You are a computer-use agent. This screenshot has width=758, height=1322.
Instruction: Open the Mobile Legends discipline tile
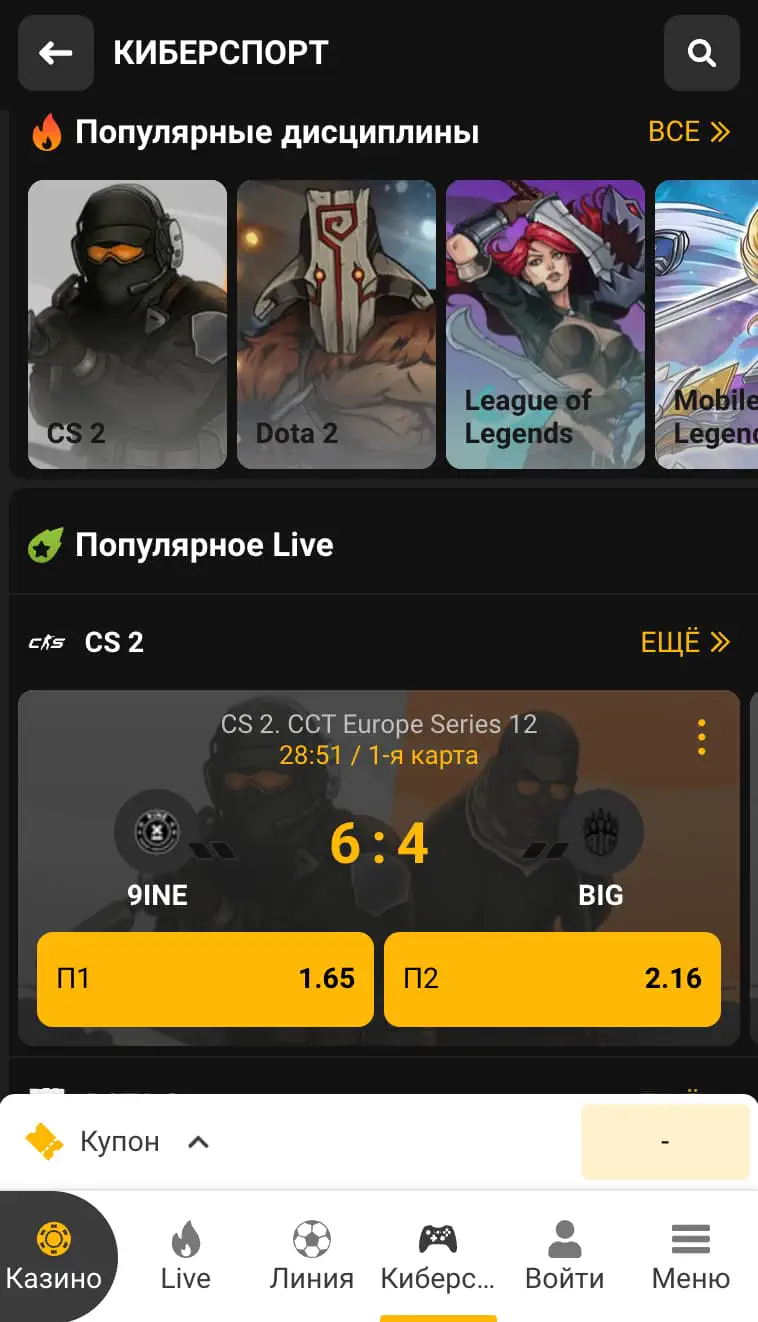coord(706,324)
